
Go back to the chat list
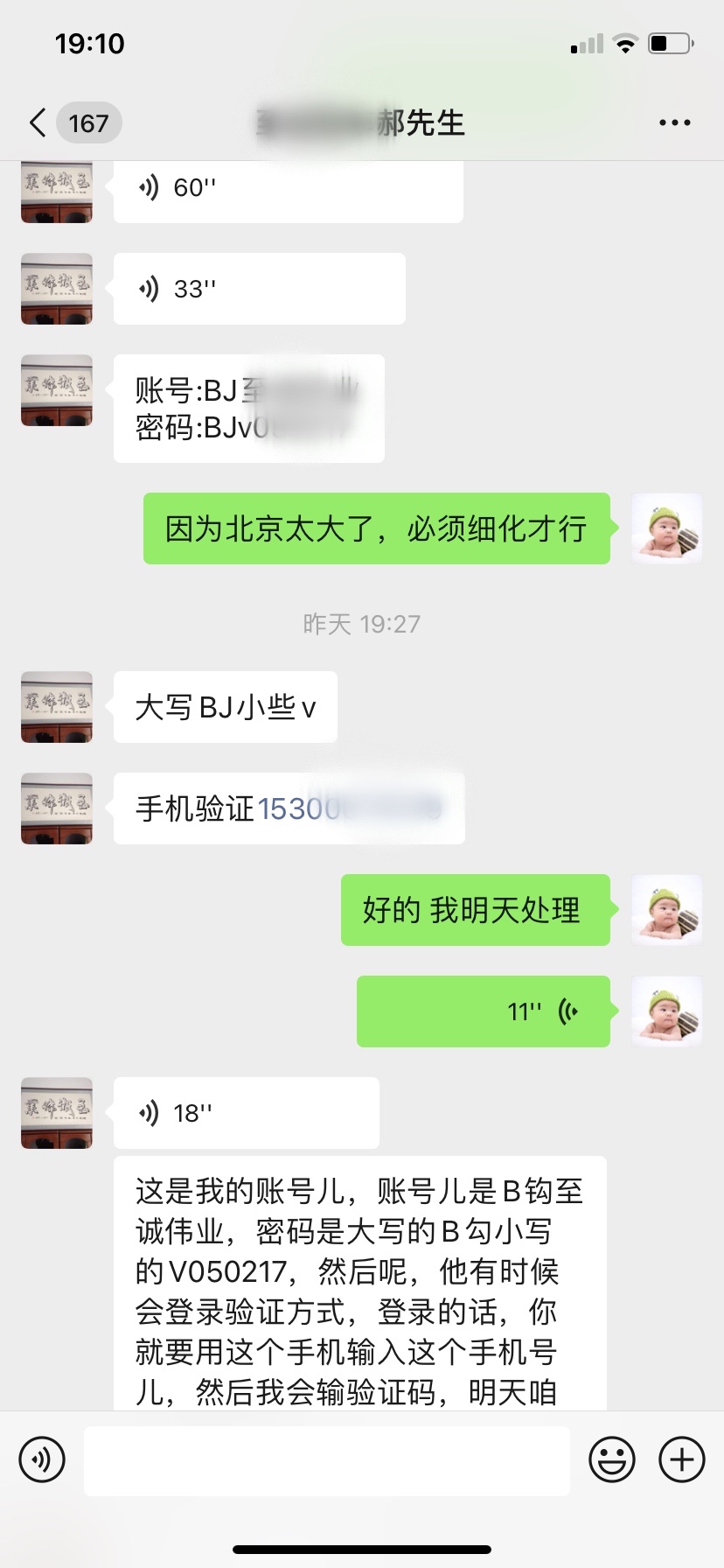click(38, 123)
